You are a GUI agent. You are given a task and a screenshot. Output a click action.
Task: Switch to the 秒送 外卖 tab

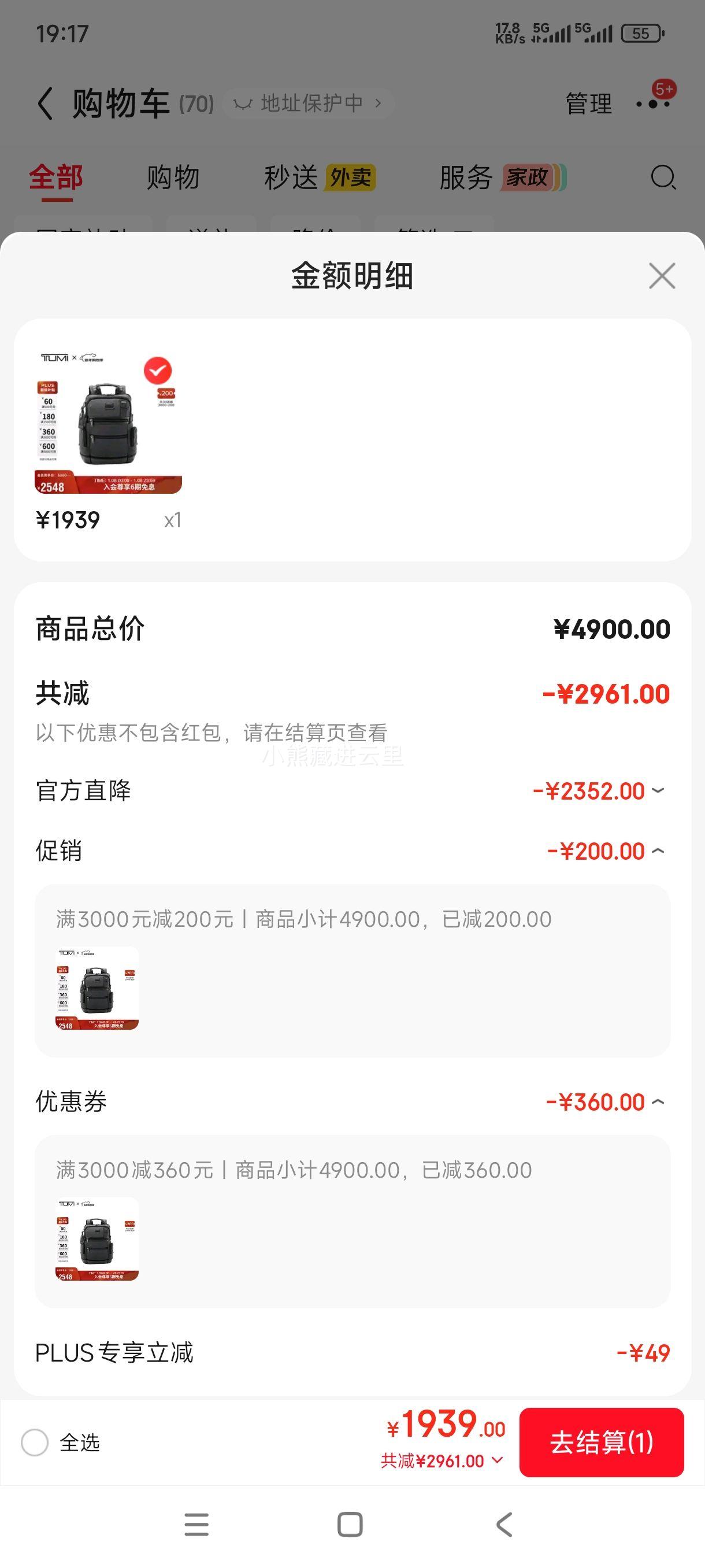(x=316, y=177)
